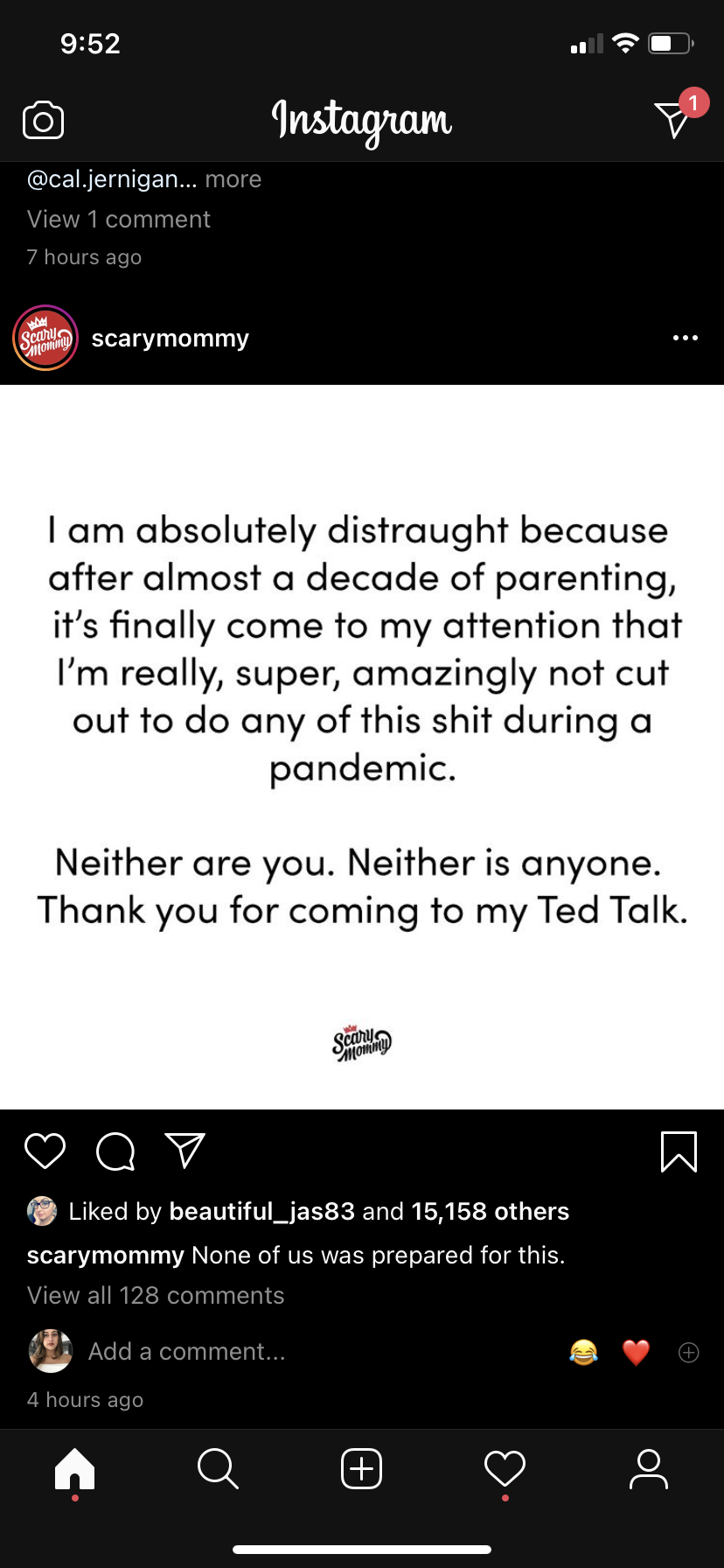This screenshot has height=1568, width=724.
Task: View 1 comment on the previous post
Action: [119, 219]
